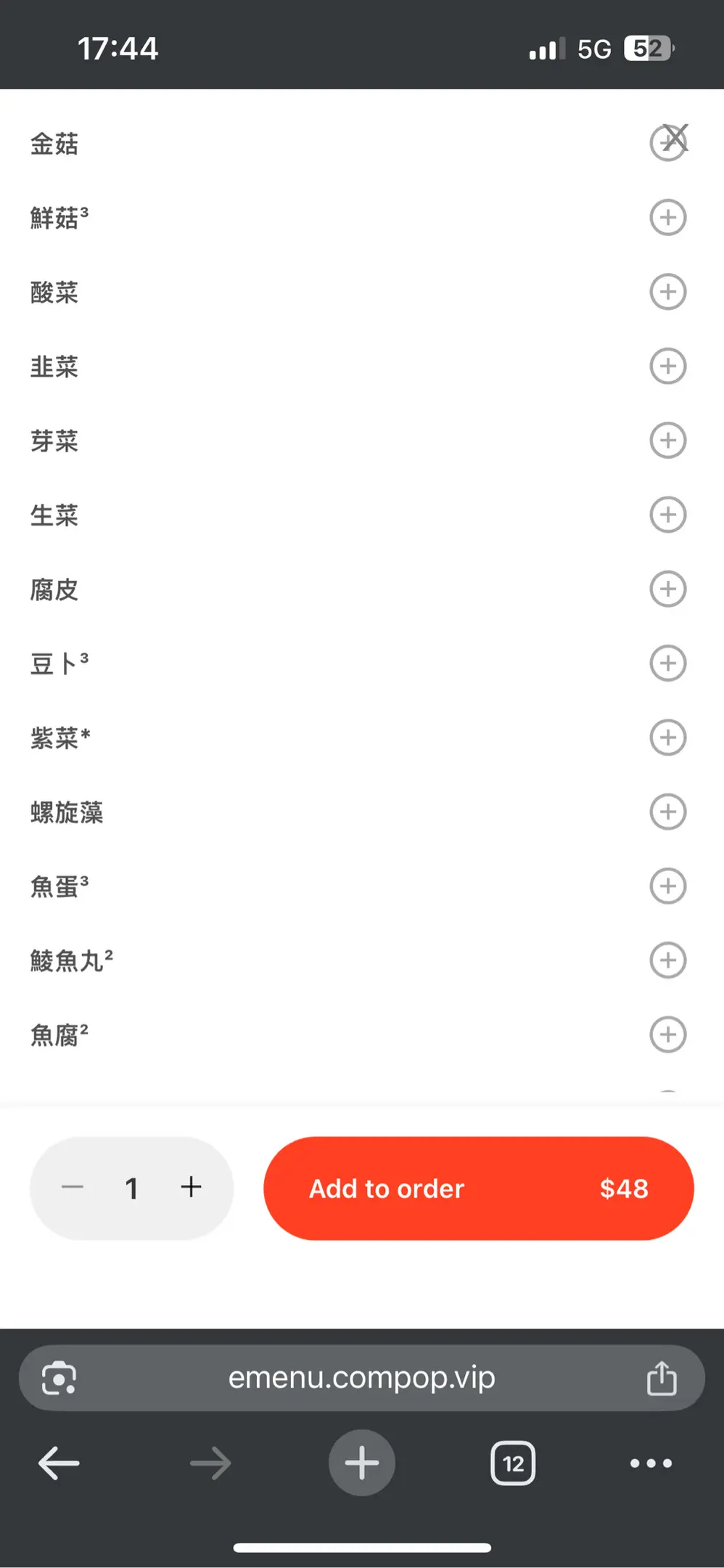The height and width of the screenshot is (1568, 724).
Task: Open the browser's more options menu
Action: pyautogui.click(x=651, y=1463)
